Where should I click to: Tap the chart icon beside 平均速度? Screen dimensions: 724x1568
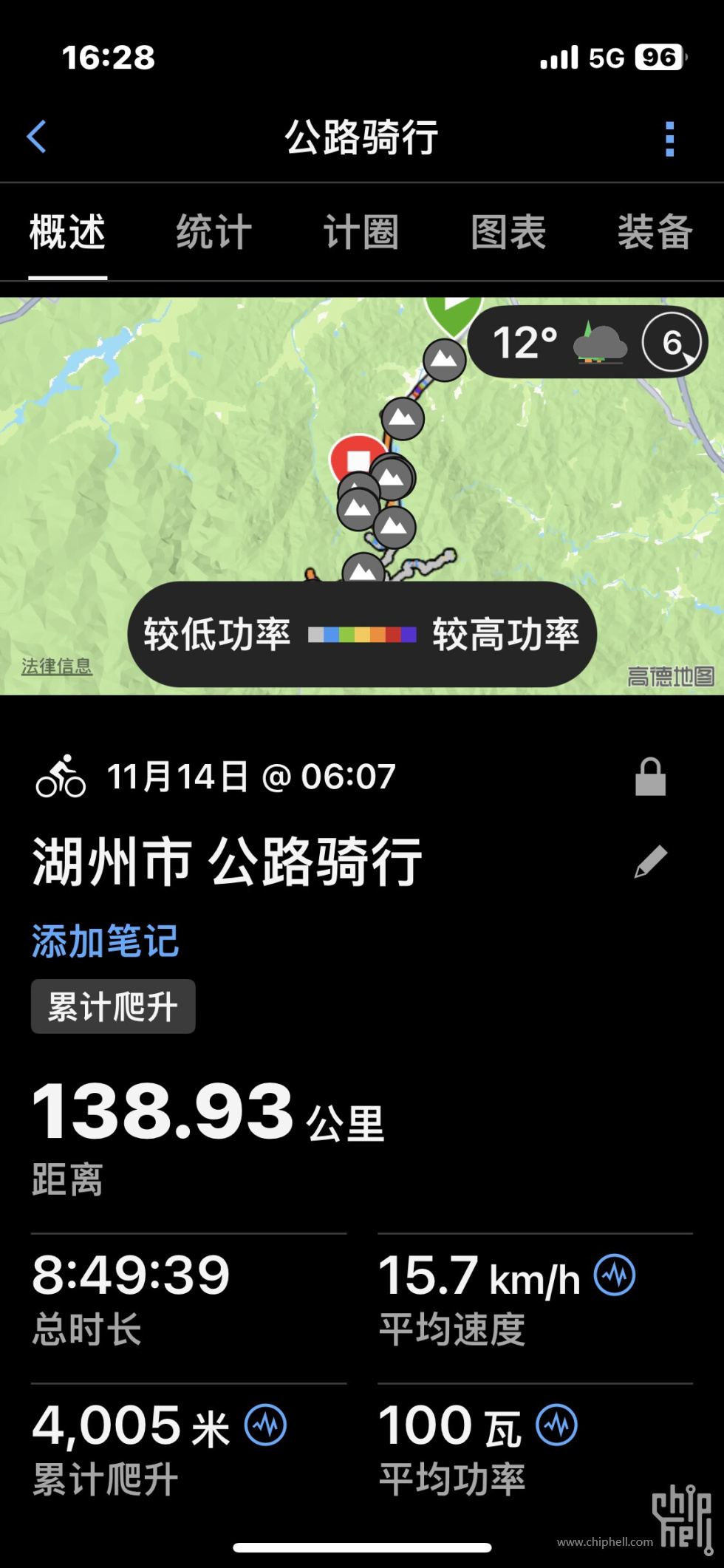pos(615,1275)
